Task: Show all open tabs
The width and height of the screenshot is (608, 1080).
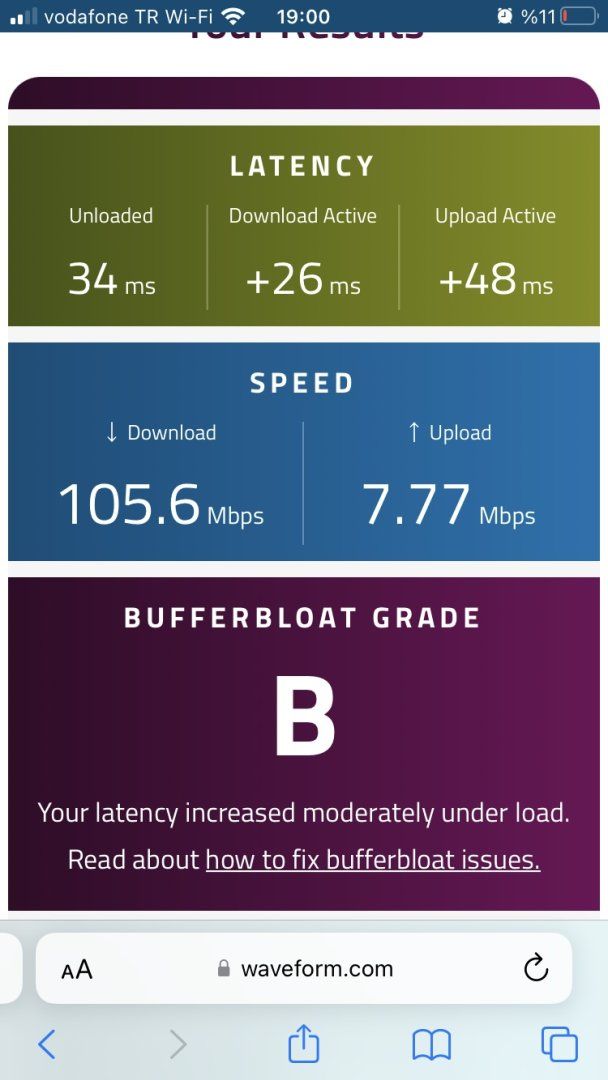Action: tap(559, 1045)
